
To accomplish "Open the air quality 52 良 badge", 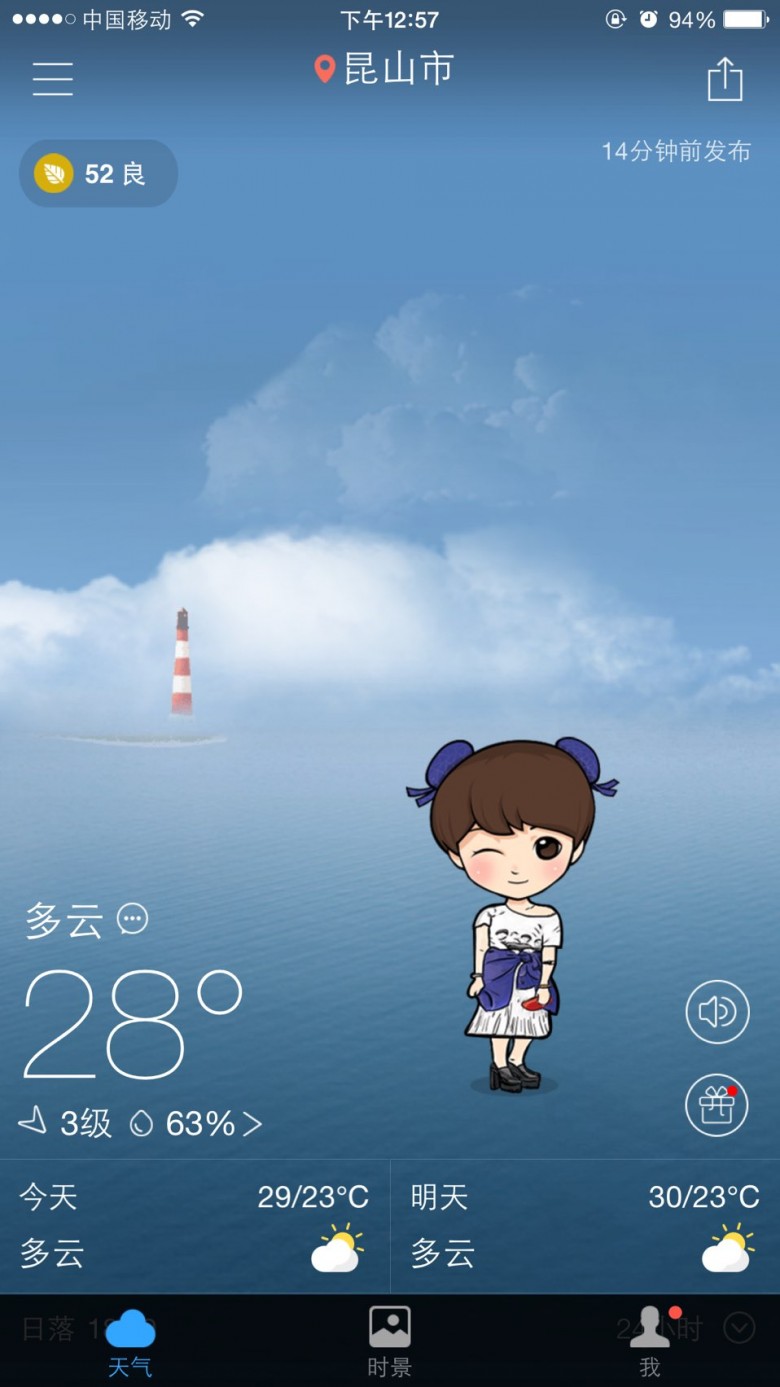I will tap(98, 174).
